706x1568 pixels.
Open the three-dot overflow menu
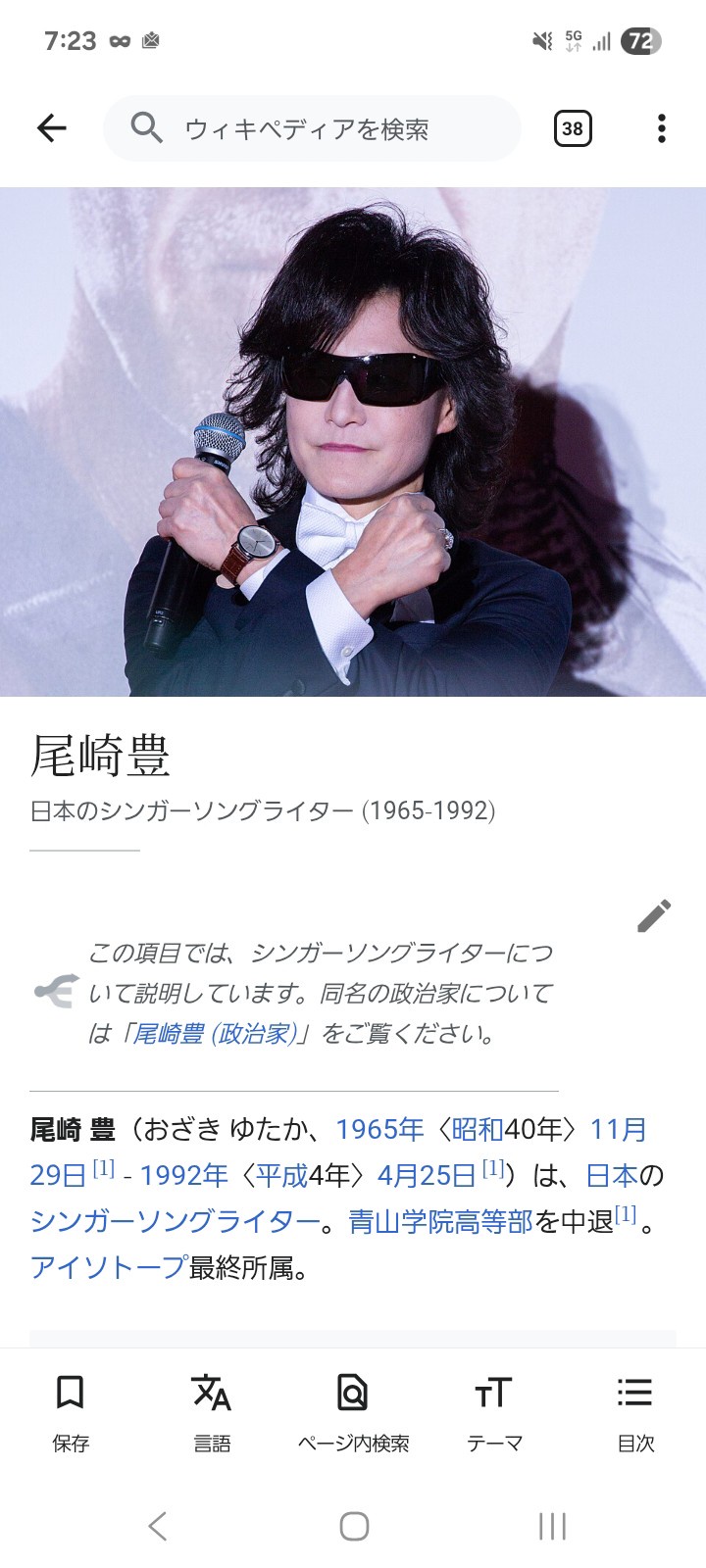click(x=662, y=128)
